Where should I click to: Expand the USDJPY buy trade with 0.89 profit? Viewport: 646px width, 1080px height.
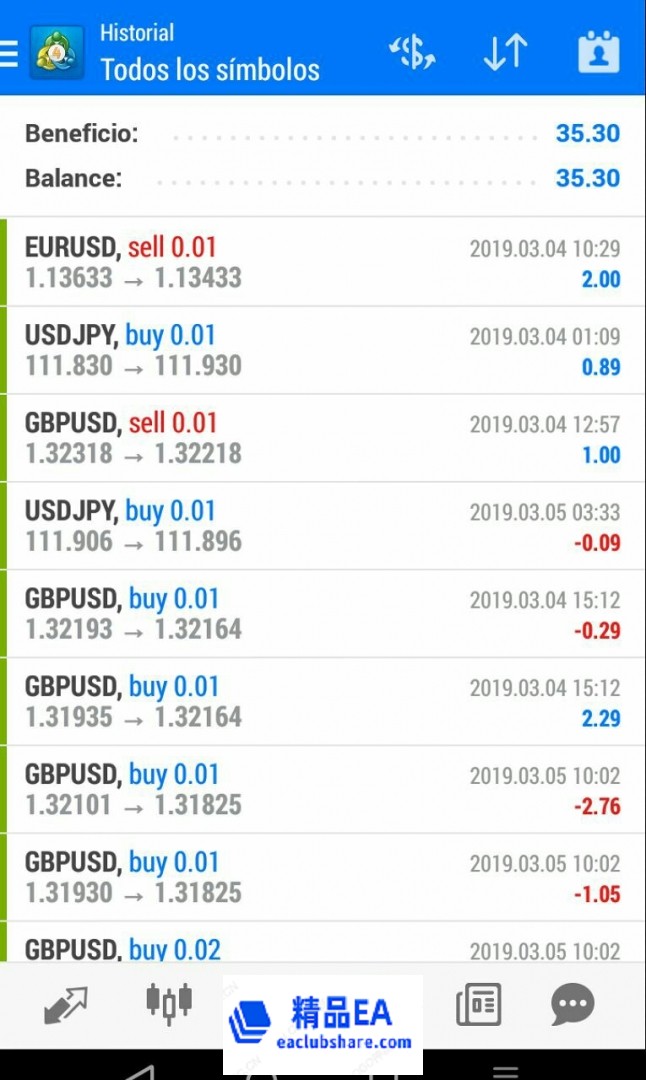coord(323,351)
